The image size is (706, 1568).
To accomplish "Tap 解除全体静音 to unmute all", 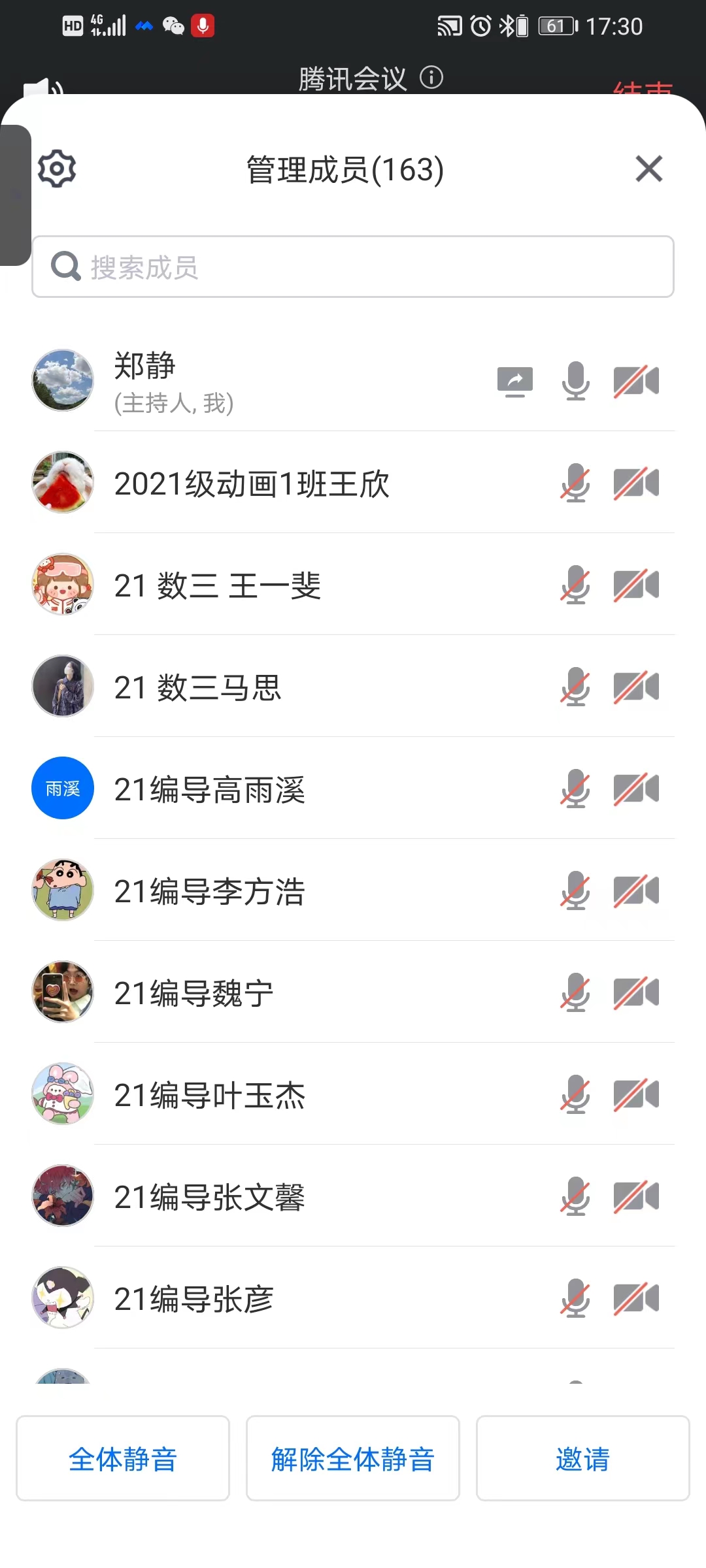I will (353, 1458).
